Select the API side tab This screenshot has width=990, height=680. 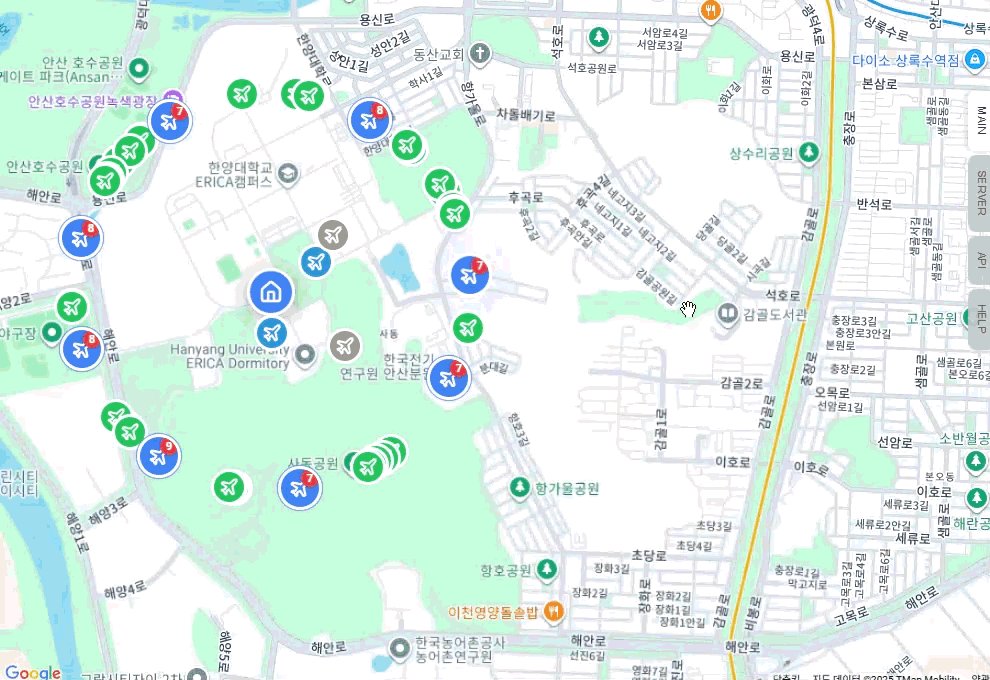980,259
